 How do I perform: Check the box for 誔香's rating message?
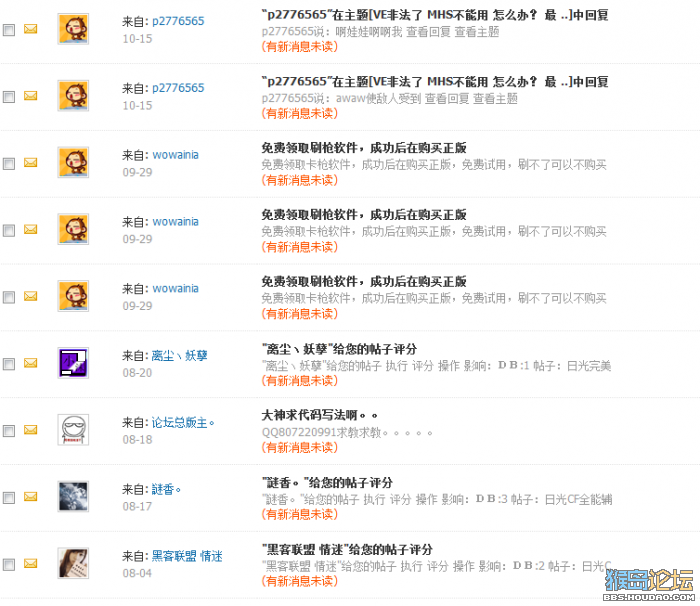tap(9, 498)
